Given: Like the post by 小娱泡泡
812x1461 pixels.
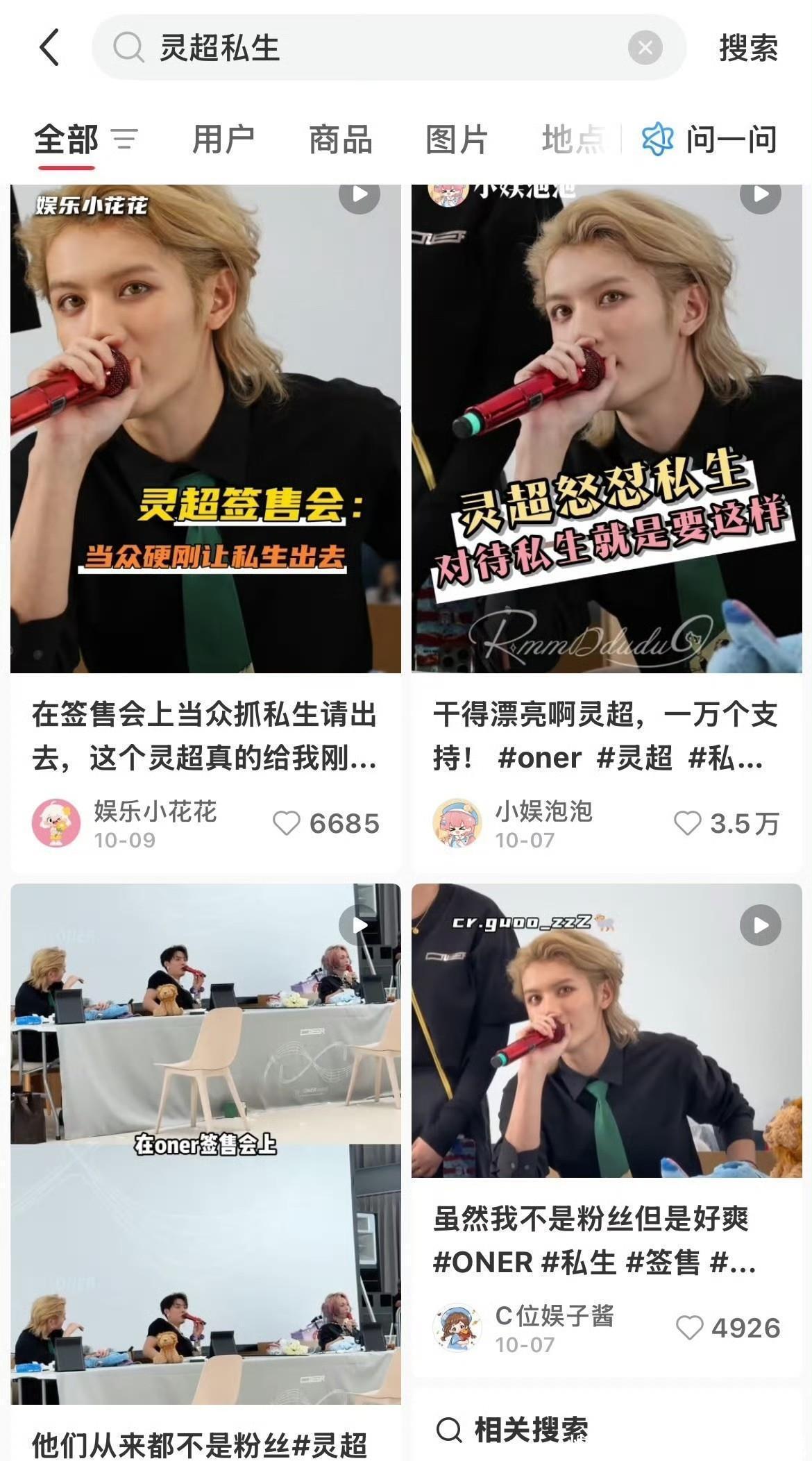Looking at the screenshot, I should coord(687,824).
